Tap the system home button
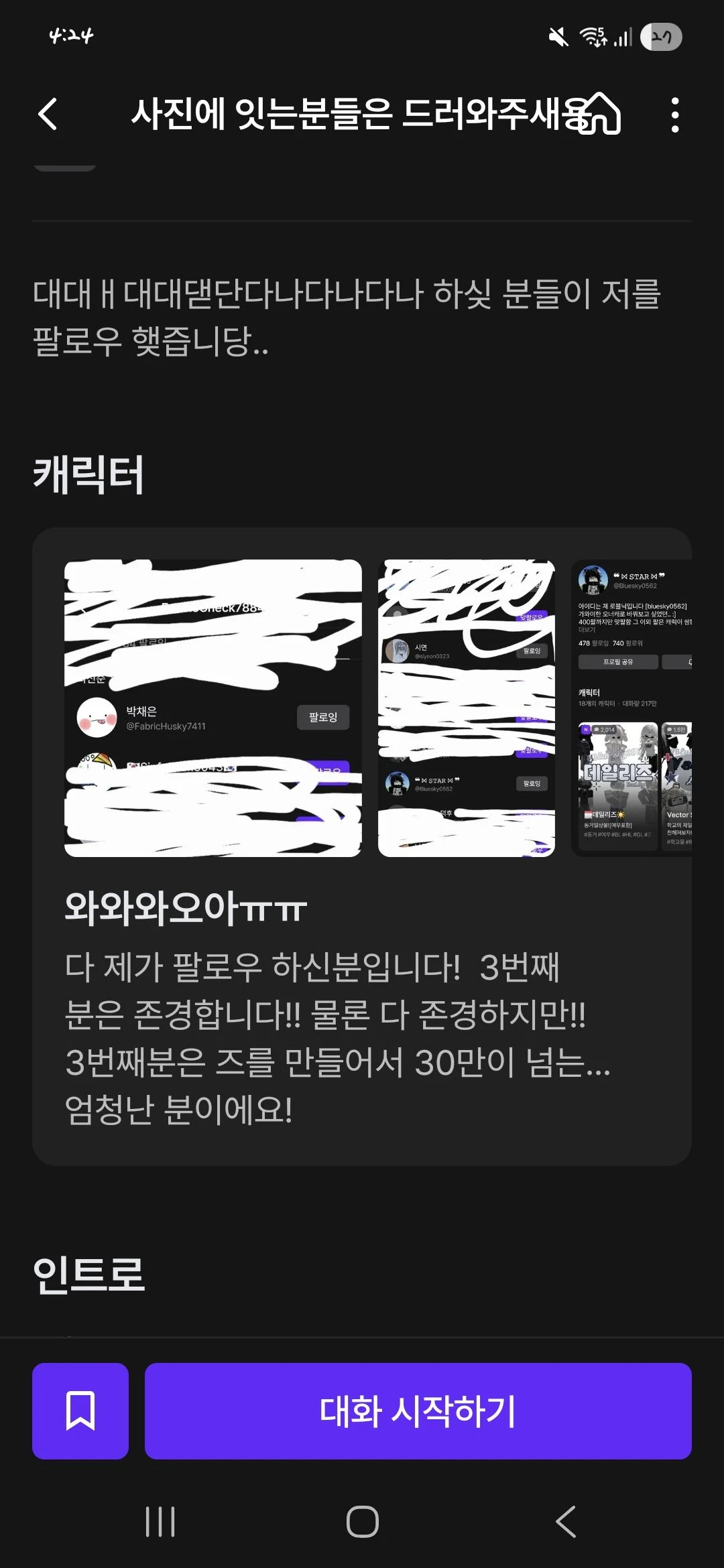Image resolution: width=724 pixels, height=1568 pixels. click(x=362, y=1521)
